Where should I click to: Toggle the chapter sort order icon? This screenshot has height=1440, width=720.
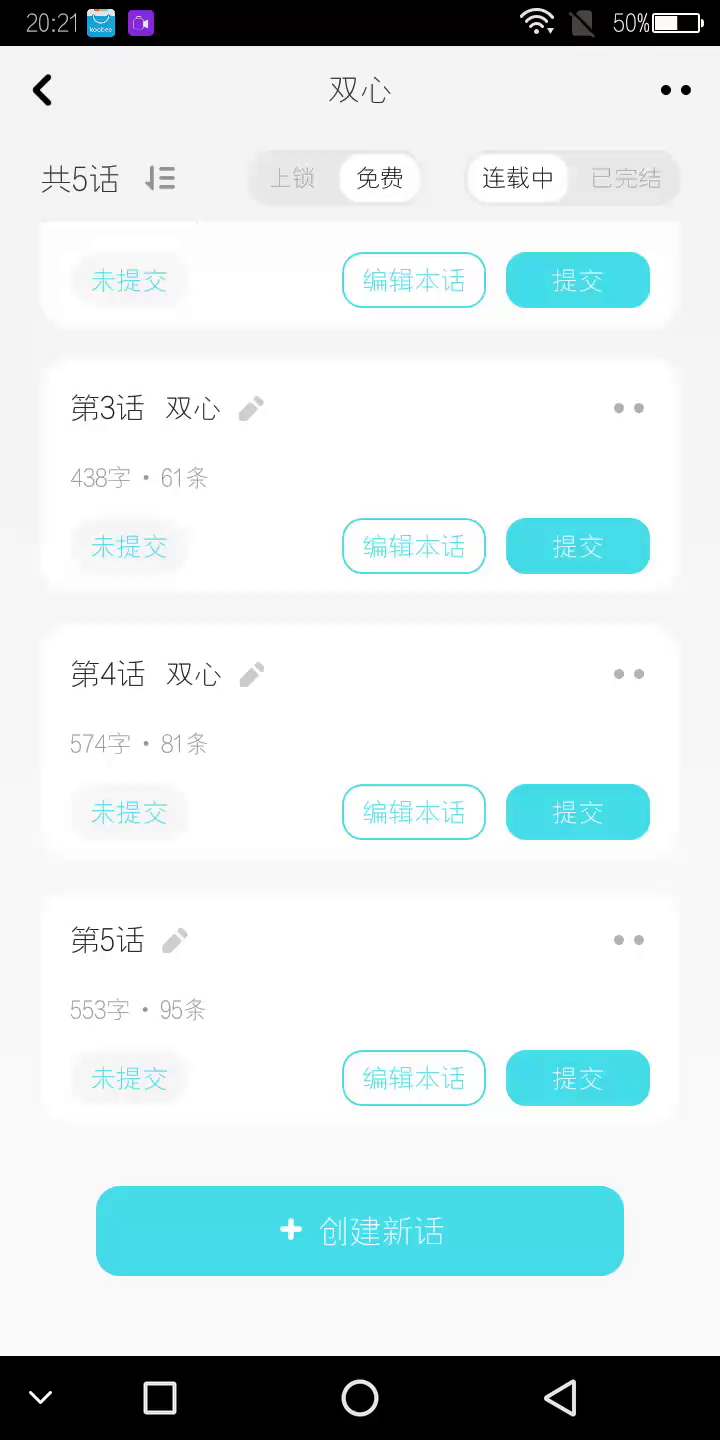coord(160,179)
